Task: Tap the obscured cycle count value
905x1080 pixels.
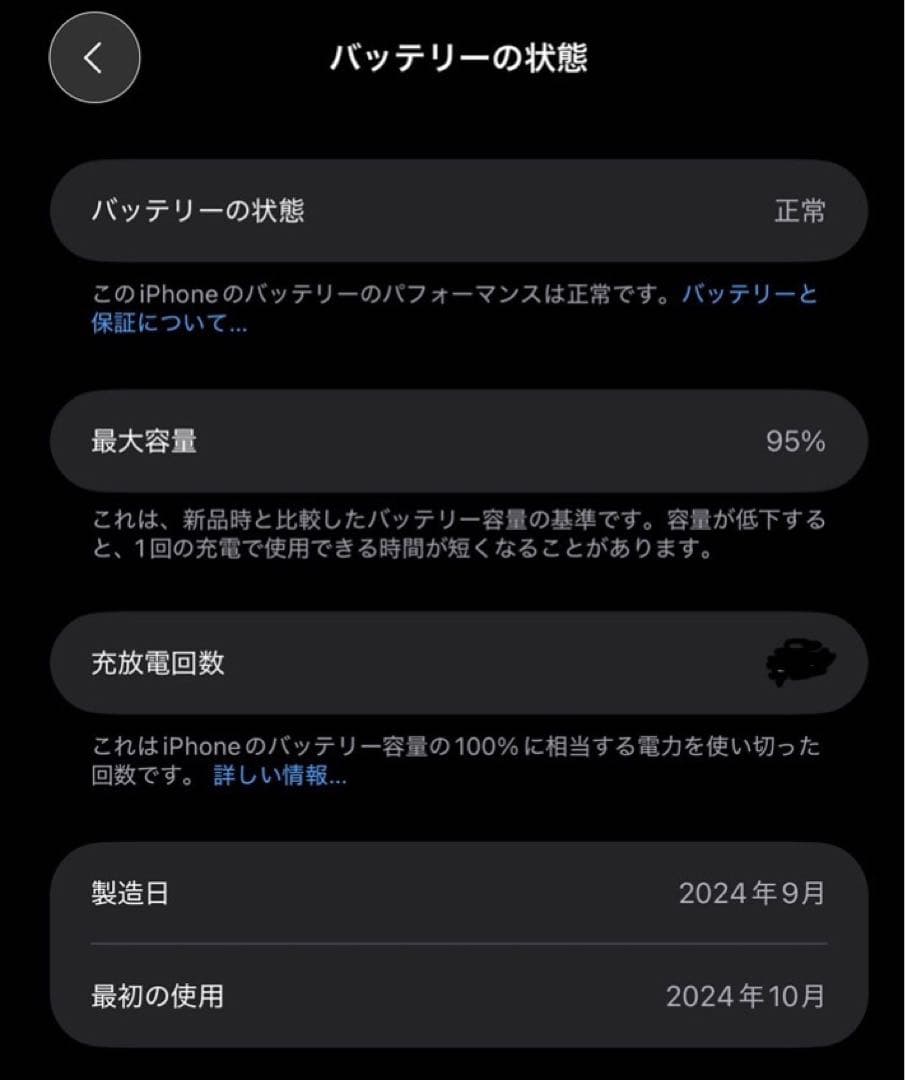Action: 800,662
